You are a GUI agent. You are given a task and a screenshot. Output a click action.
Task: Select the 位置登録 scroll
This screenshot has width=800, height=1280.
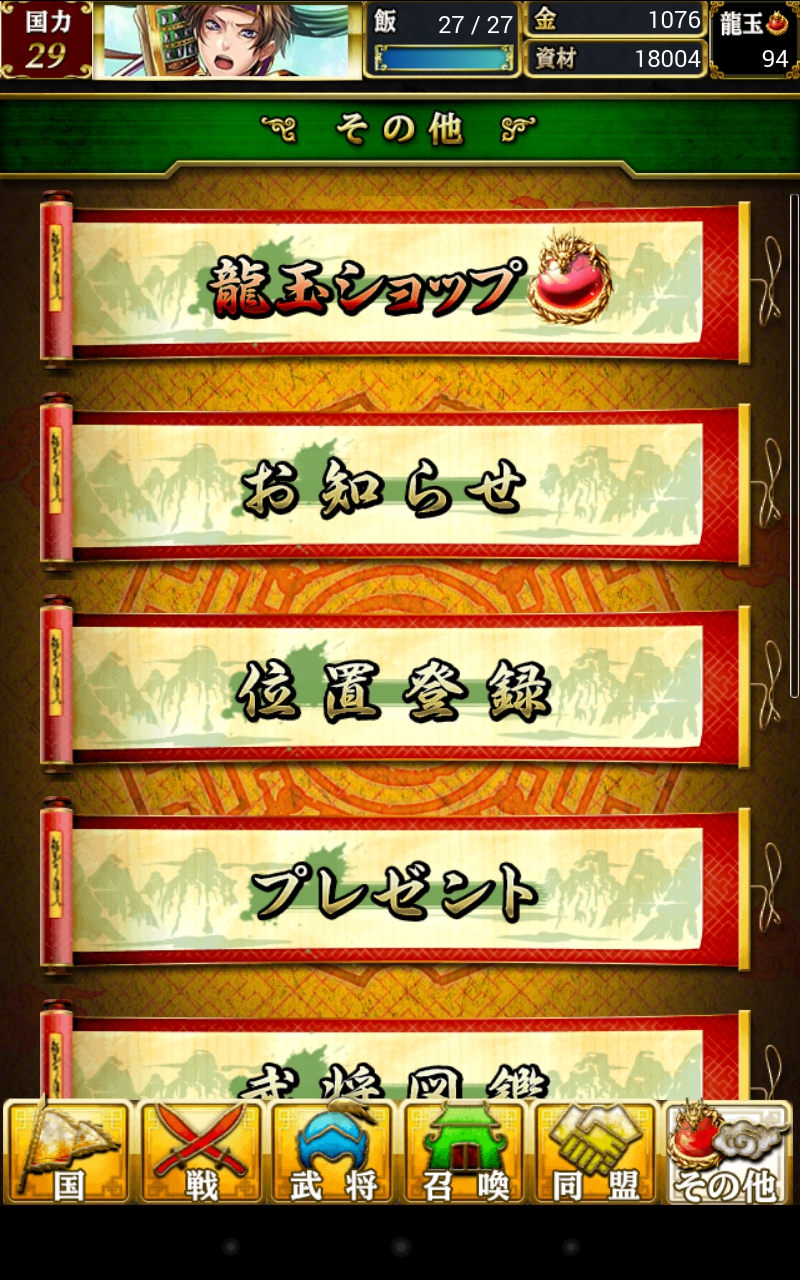click(x=395, y=690)
